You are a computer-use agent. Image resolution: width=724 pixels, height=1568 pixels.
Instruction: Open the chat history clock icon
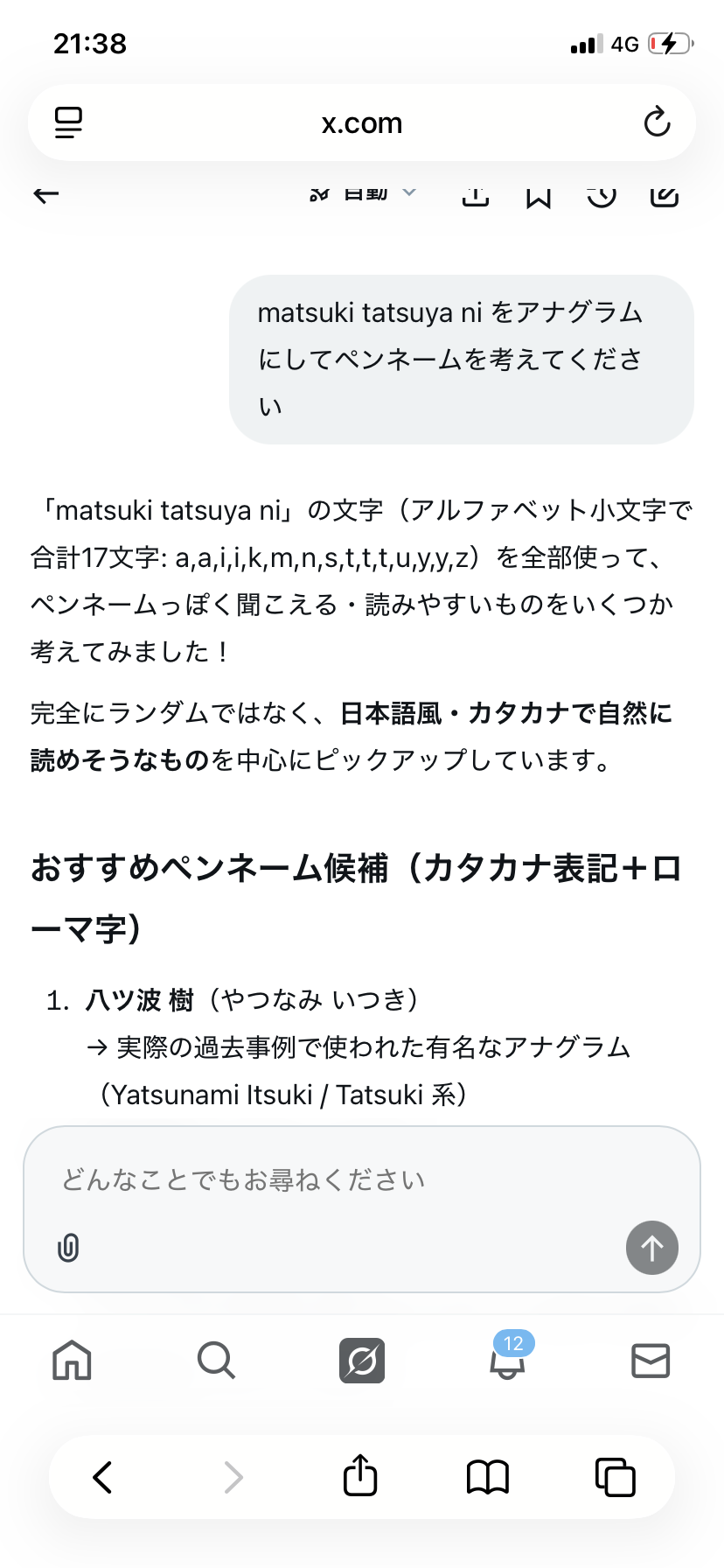click(601, 195)
